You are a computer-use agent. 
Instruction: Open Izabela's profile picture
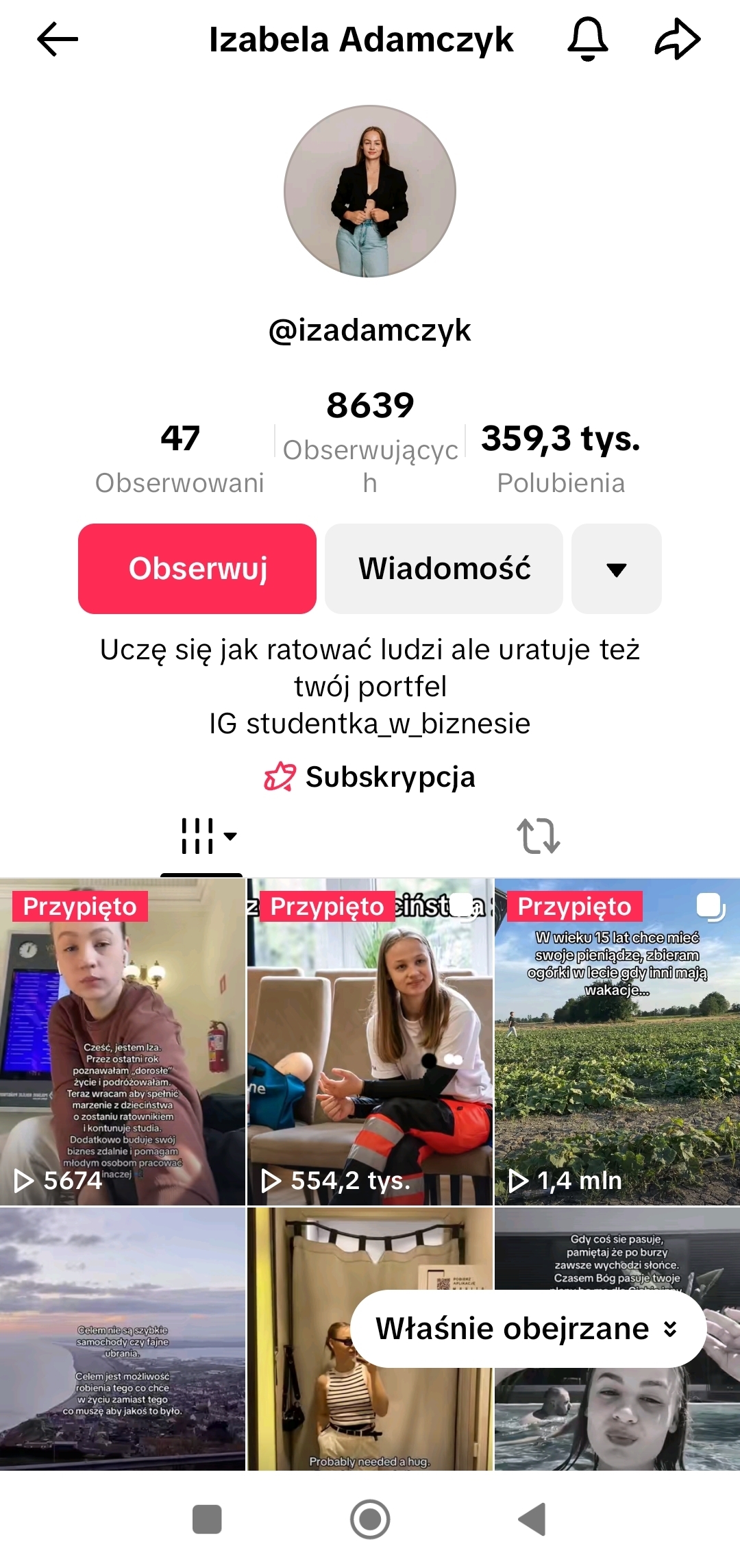[x=370, y=191]
